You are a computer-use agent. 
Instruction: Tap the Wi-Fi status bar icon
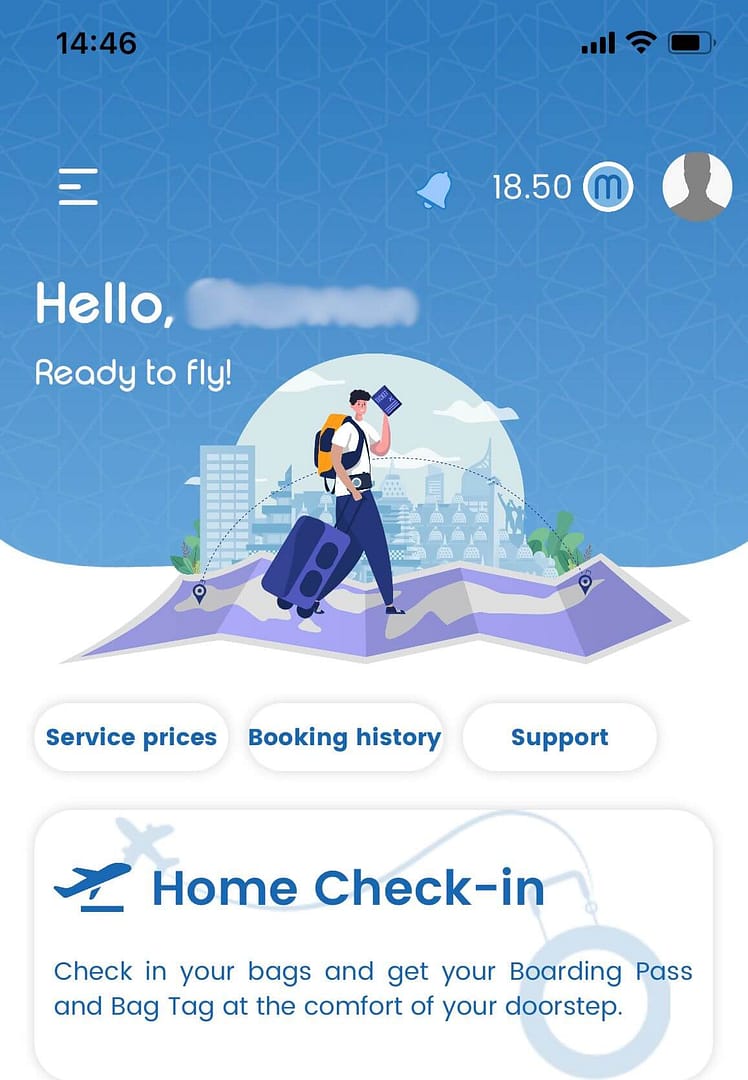click(641, 42)
